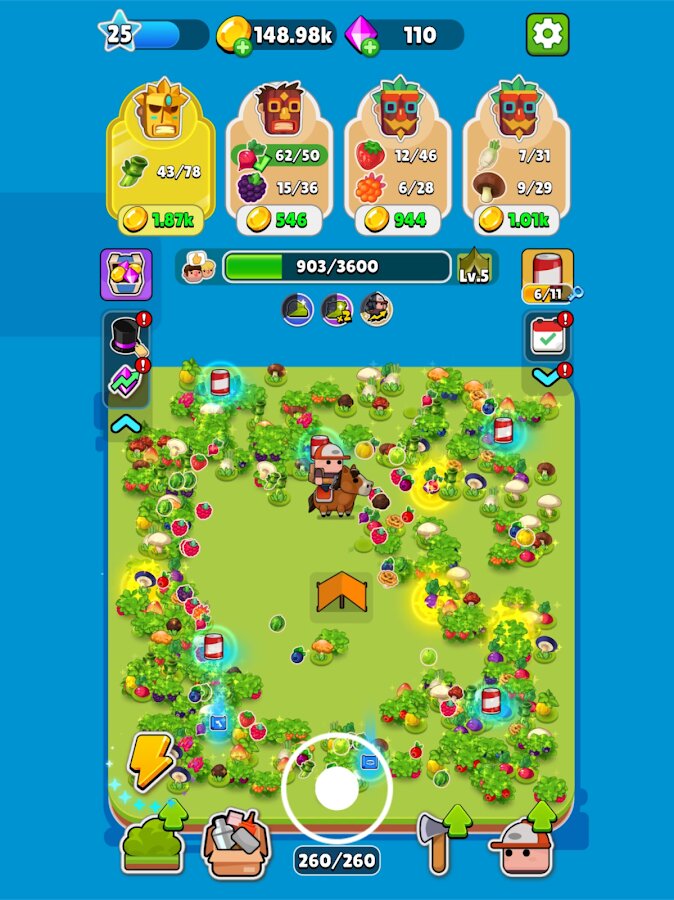Open the settings gear
674x900 pixels.
click(547, 35)
